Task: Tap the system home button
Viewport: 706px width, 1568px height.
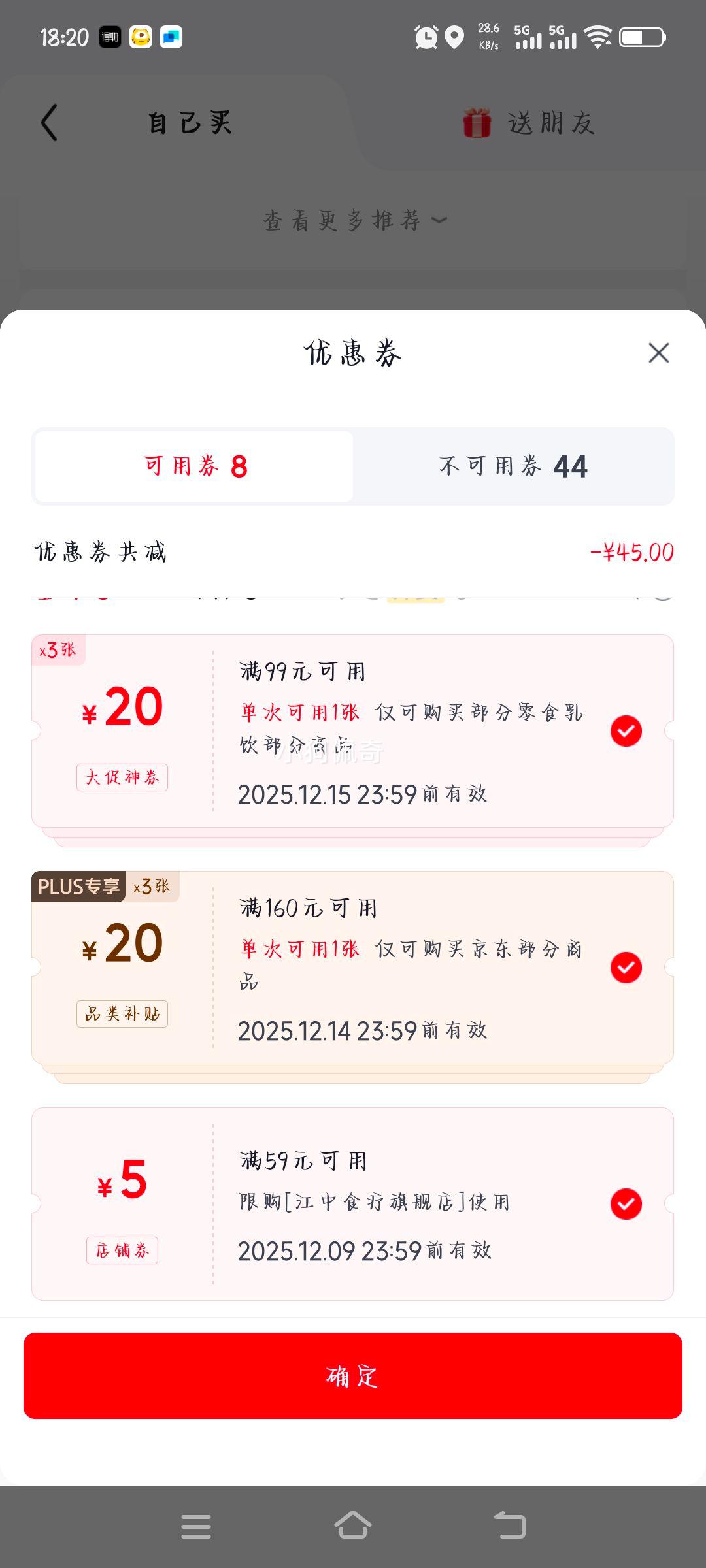Action: coord(353,1526)
